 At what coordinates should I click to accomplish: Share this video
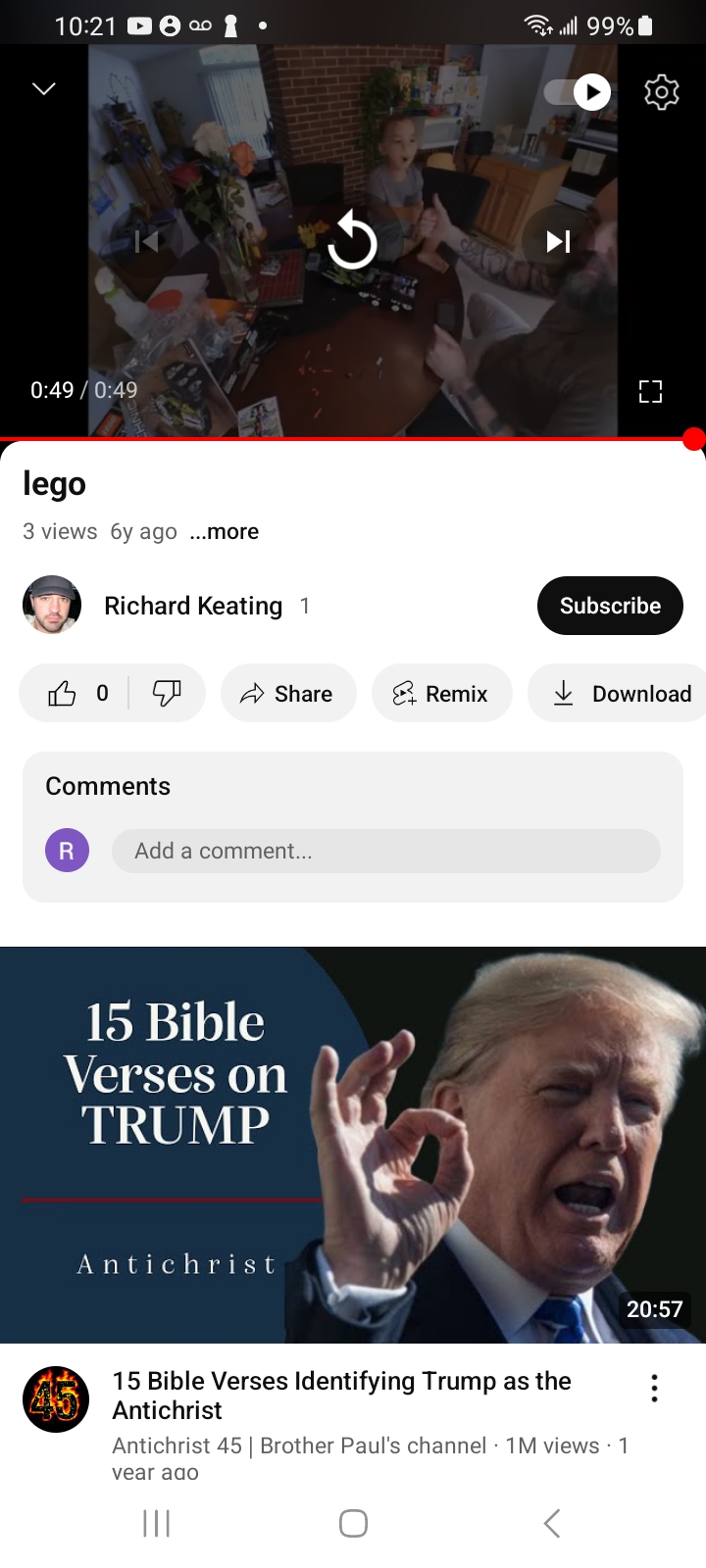click(x=288, y=694)
